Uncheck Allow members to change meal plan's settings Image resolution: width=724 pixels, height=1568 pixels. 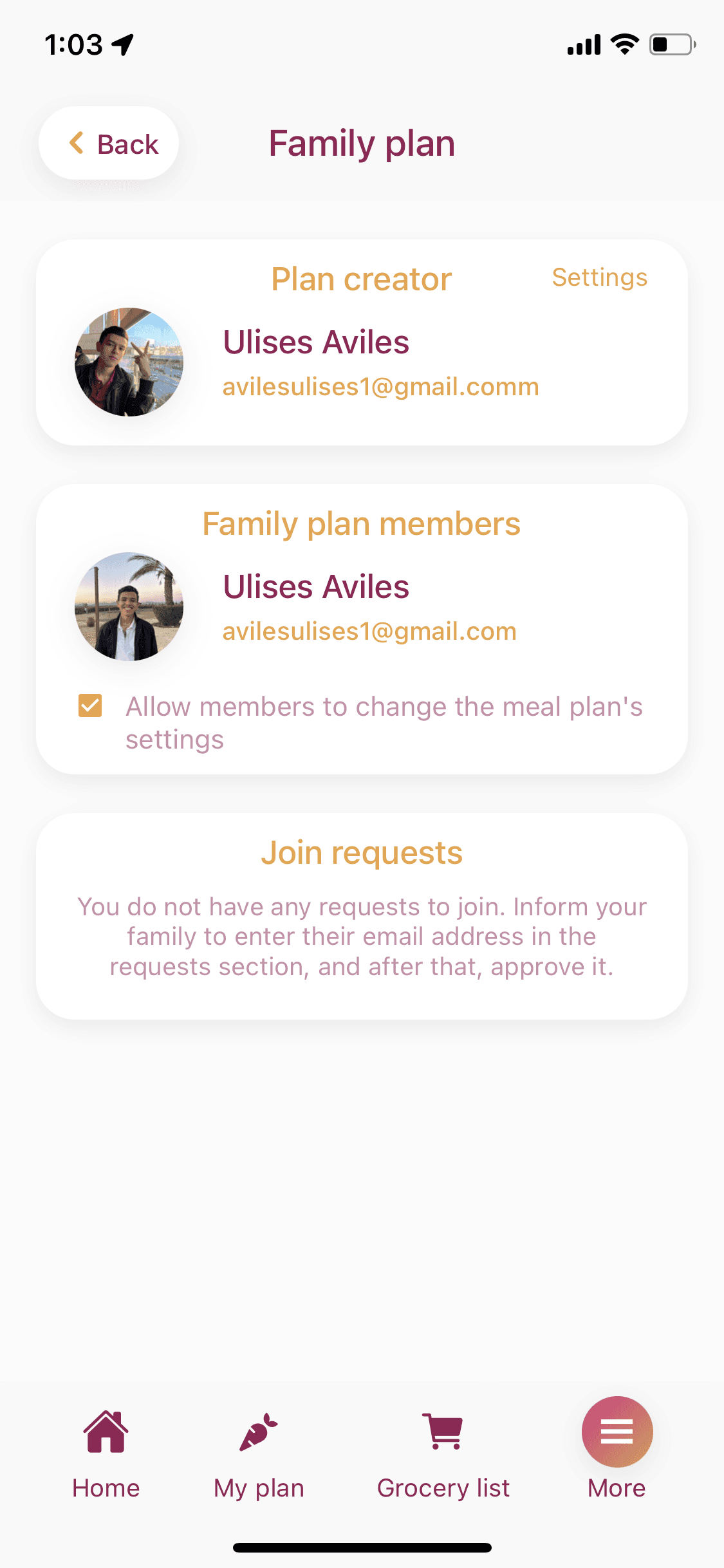[x=90, y=705]
